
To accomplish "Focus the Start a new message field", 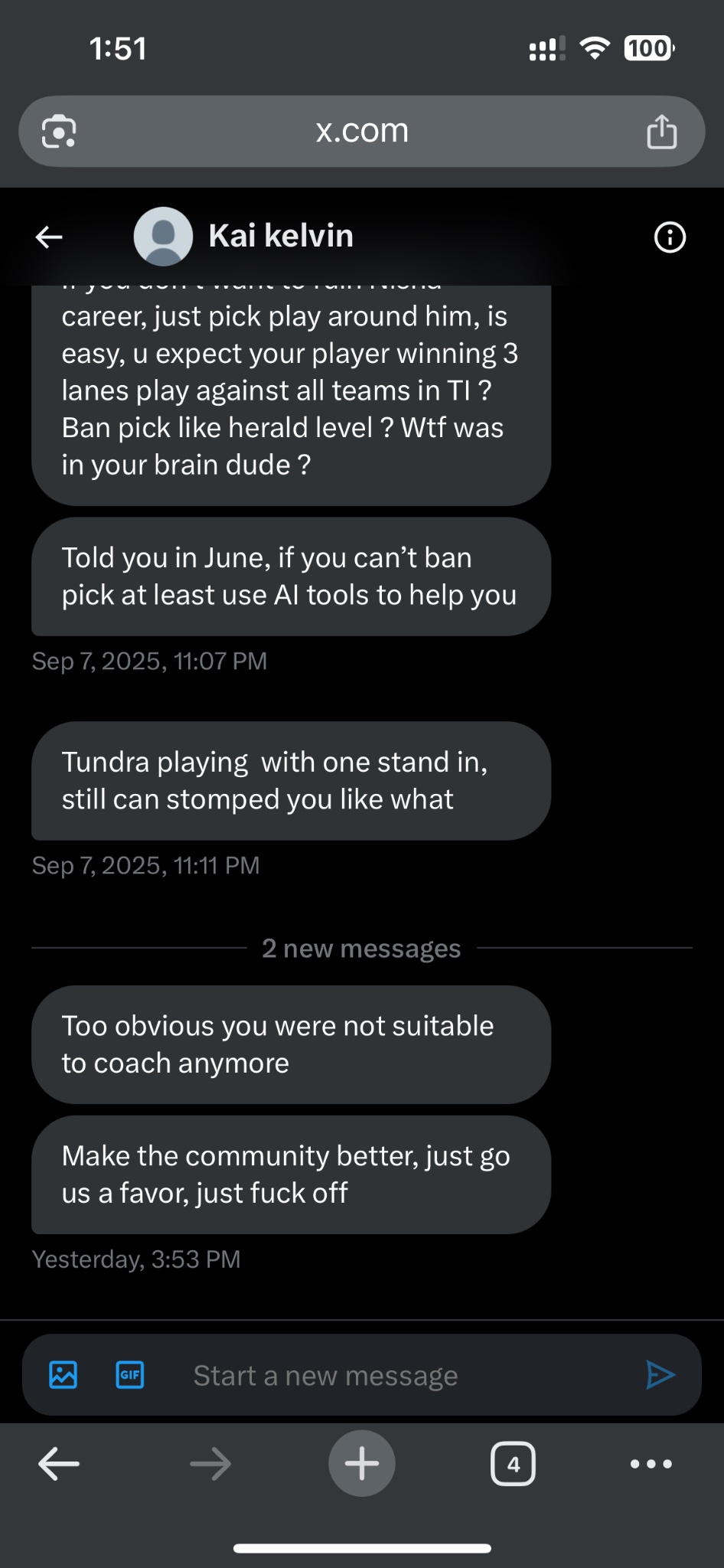I will coord(383,1376).
